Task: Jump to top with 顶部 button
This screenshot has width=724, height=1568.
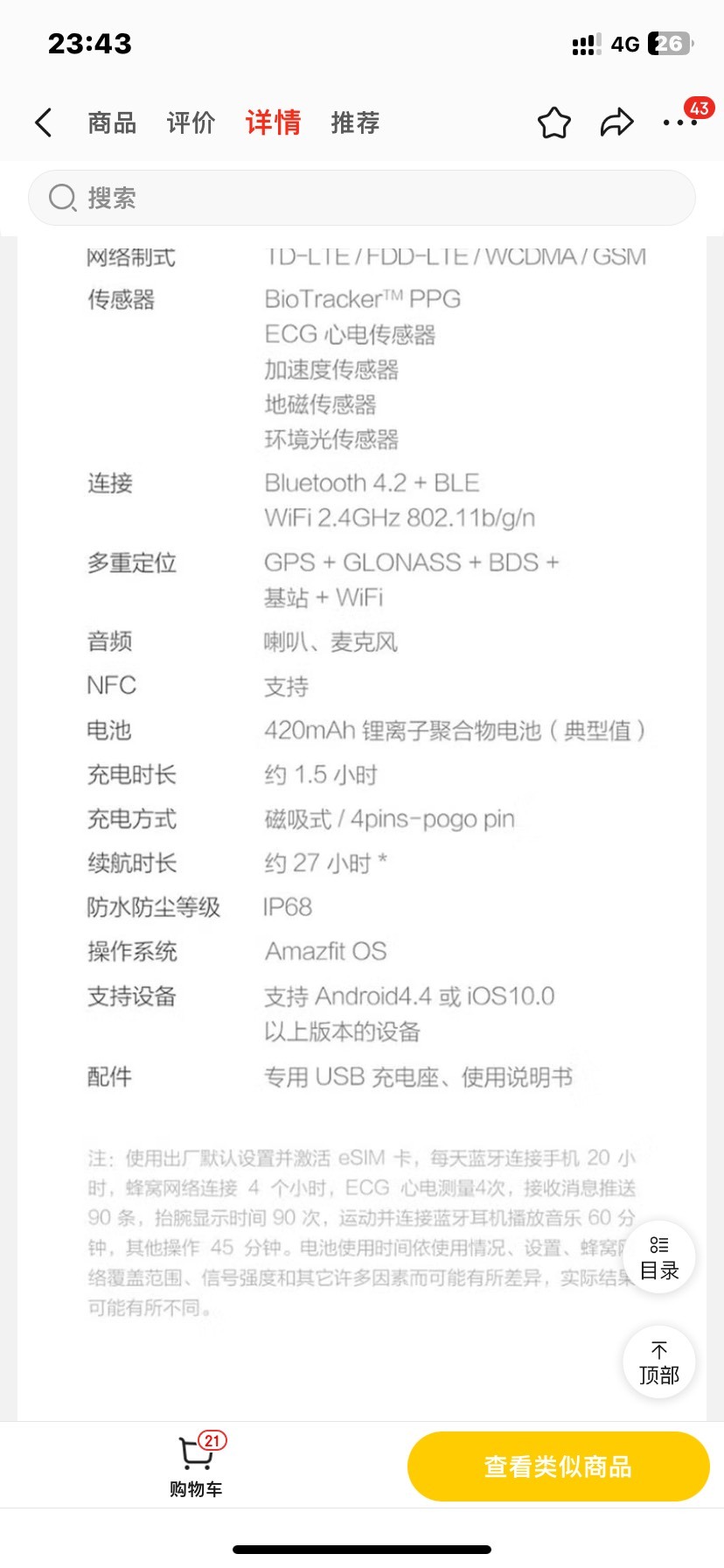Action: tap(659, 1362)
